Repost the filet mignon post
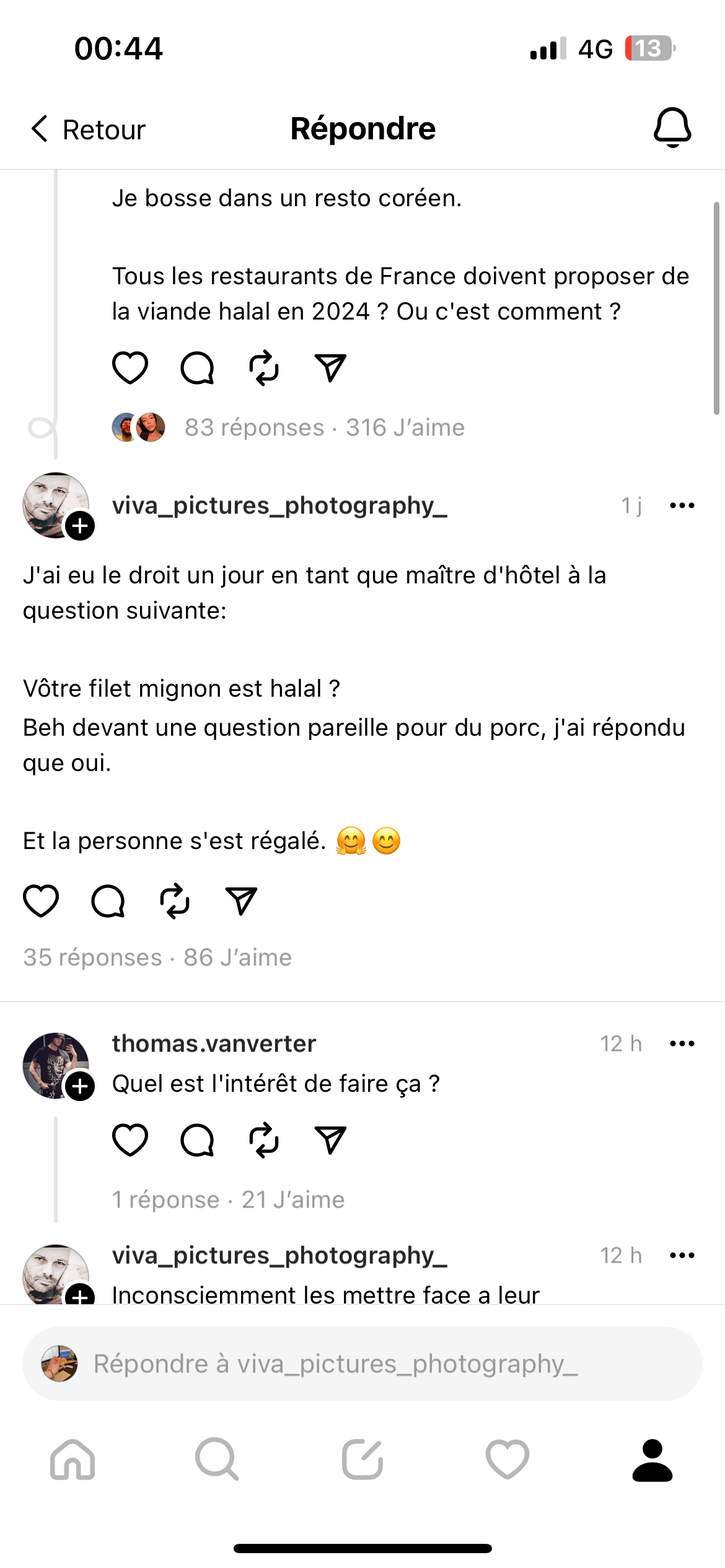This screenshot has height=1568, width=725. point(175,900)
